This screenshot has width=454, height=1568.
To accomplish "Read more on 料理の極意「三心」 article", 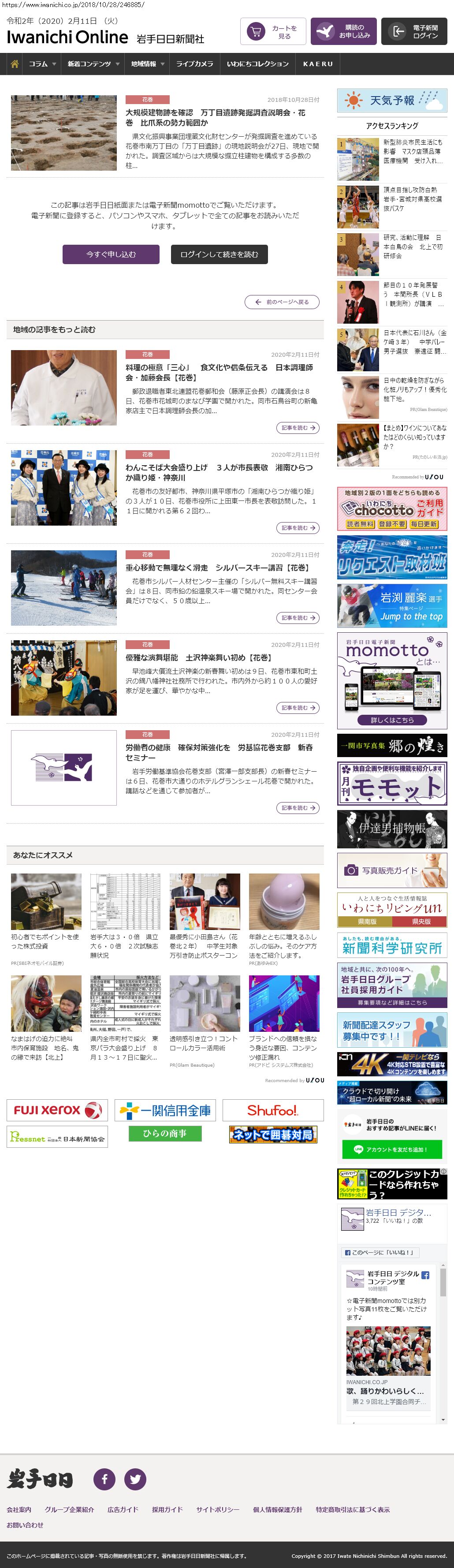I will (298, 428).
